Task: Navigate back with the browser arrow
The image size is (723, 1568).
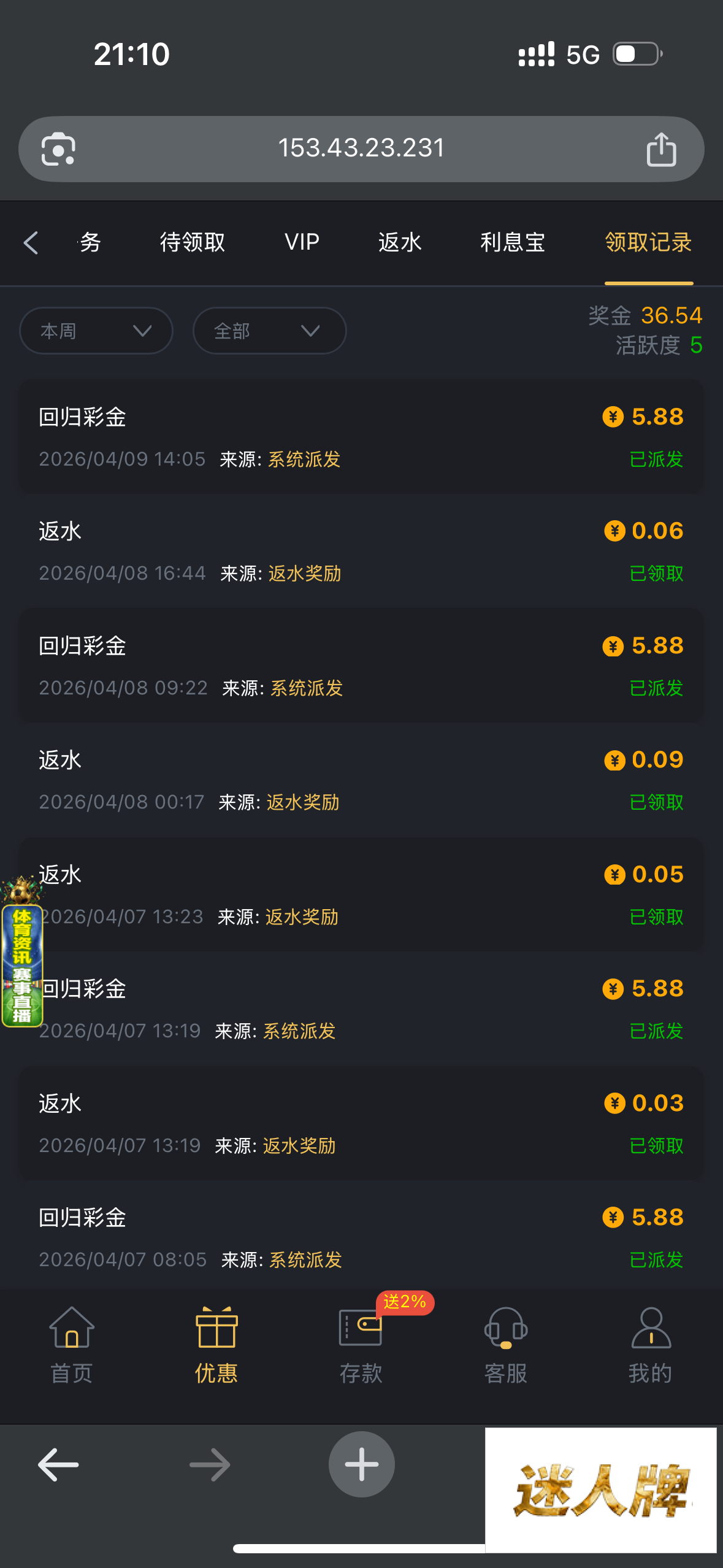Action: 58,1464
